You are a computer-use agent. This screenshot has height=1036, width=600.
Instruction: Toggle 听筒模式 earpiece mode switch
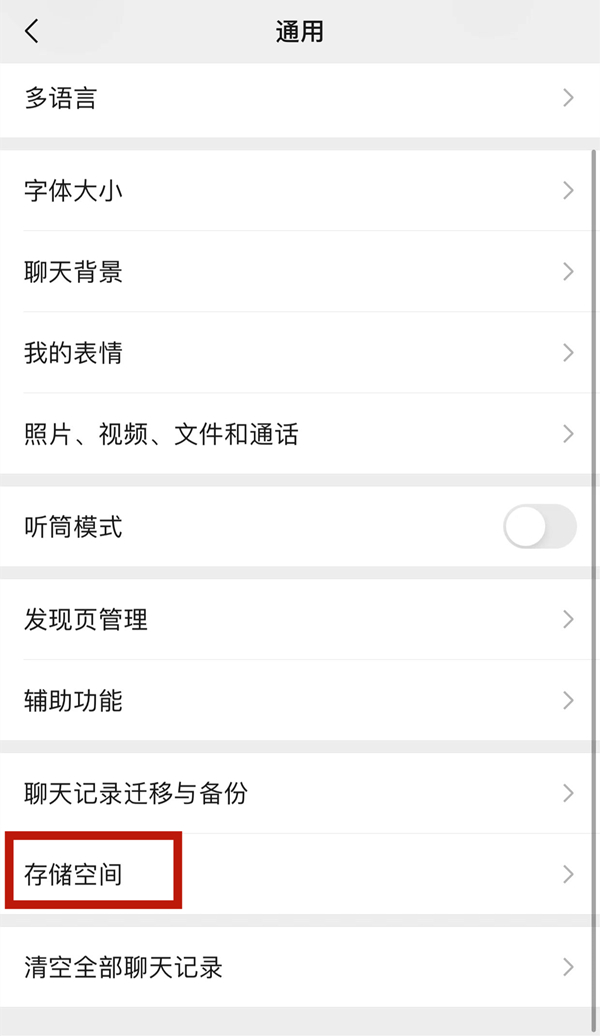coord(539,526)
